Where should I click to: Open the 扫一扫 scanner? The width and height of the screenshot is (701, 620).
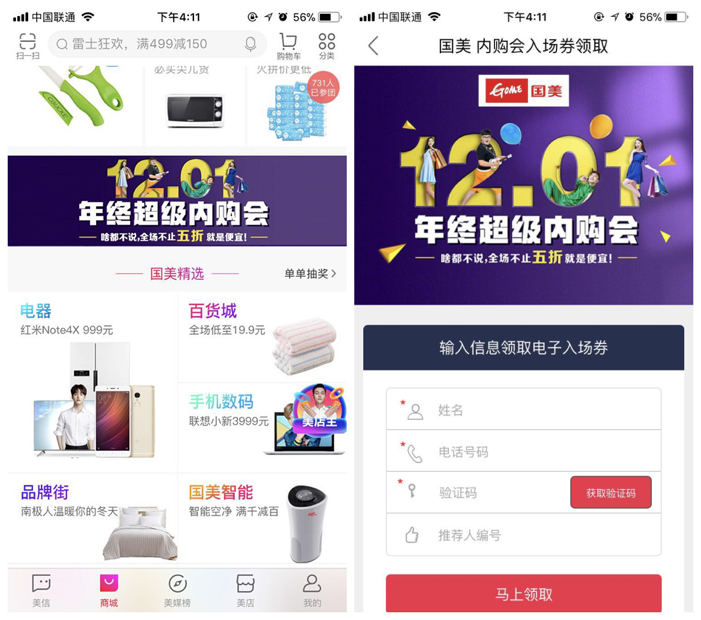[28, 47]
